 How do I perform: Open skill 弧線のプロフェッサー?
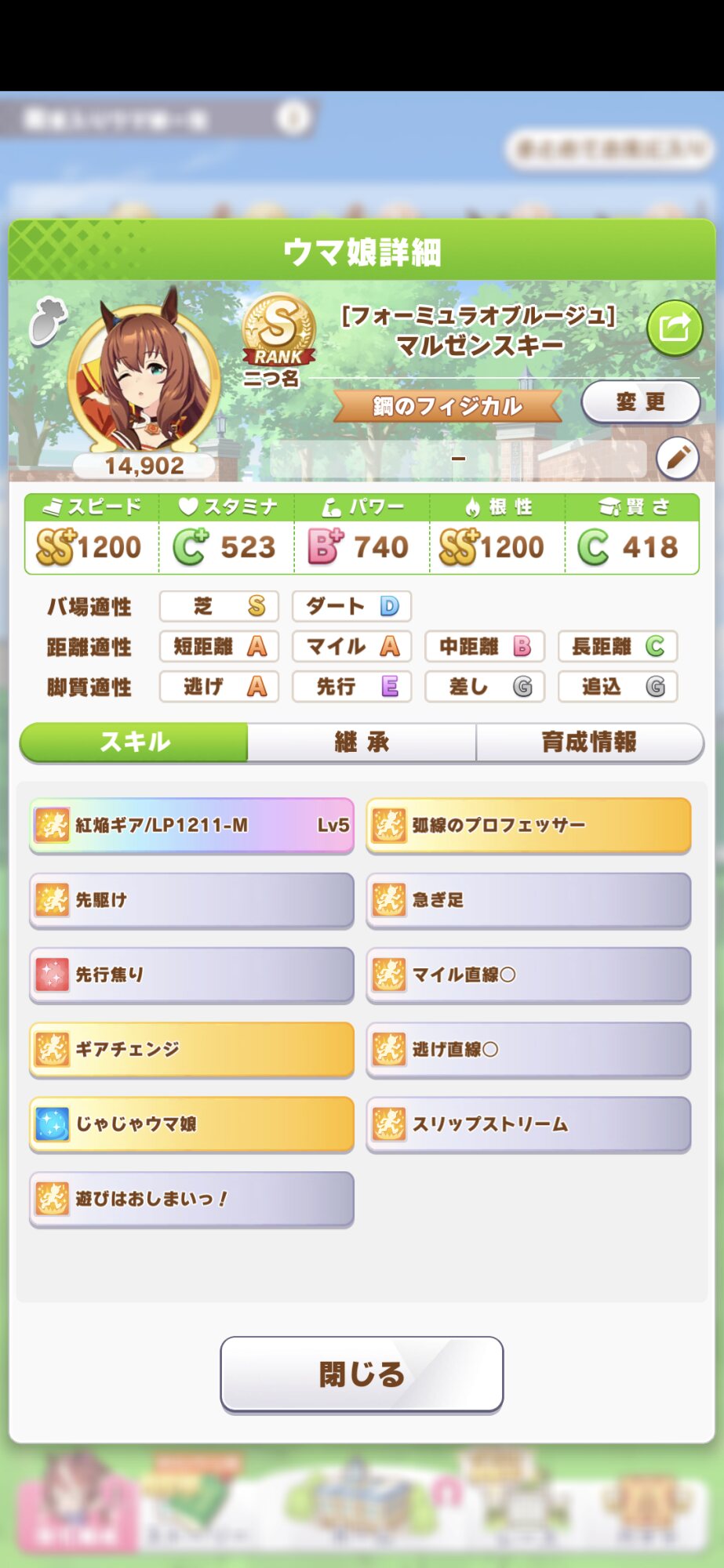coord(528,825)
